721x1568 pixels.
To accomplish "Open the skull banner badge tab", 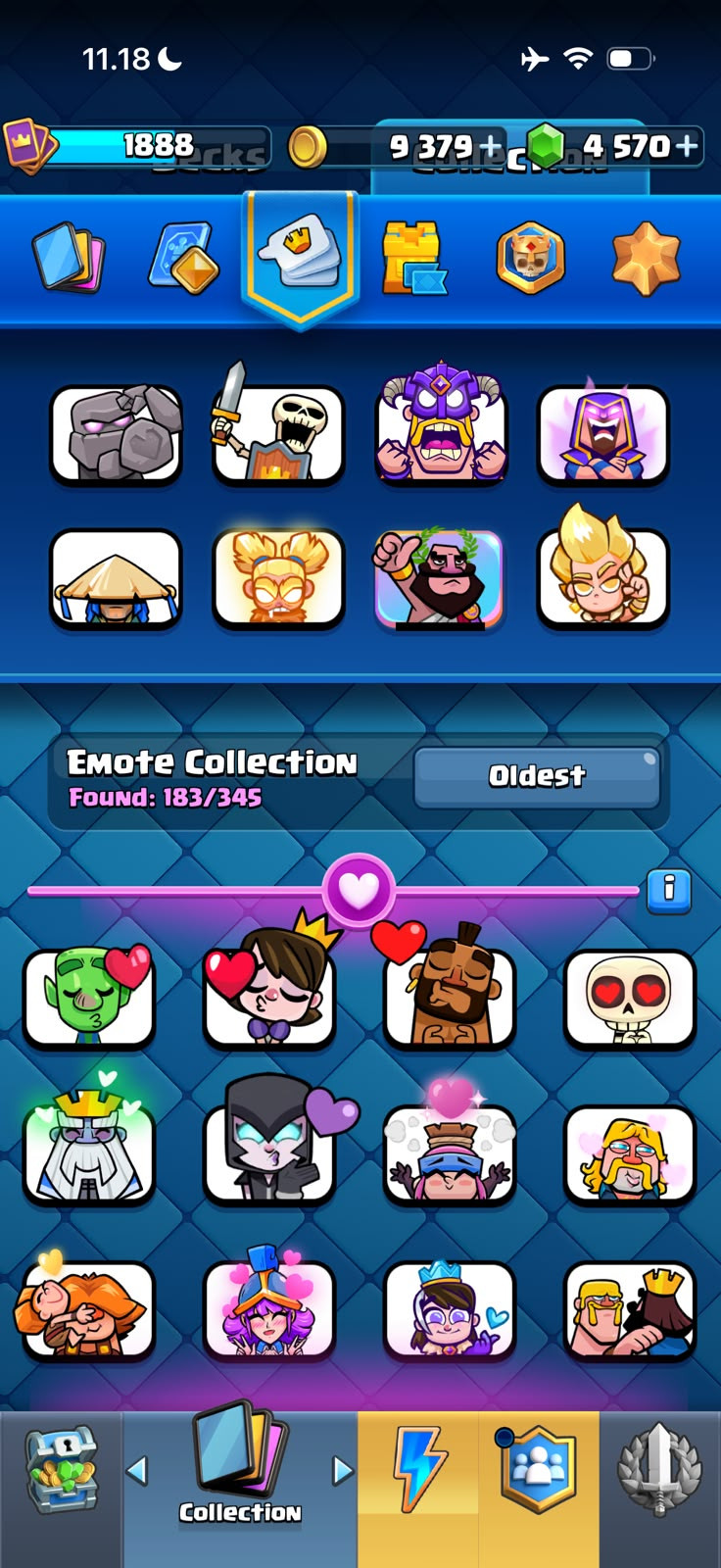I will point(530,259).
